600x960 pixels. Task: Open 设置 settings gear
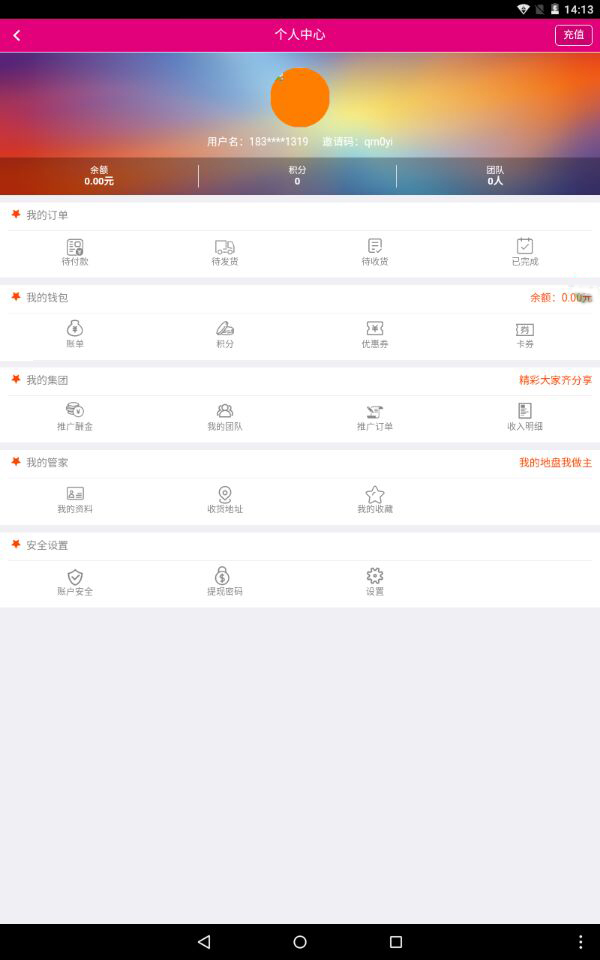click(375, 582)
